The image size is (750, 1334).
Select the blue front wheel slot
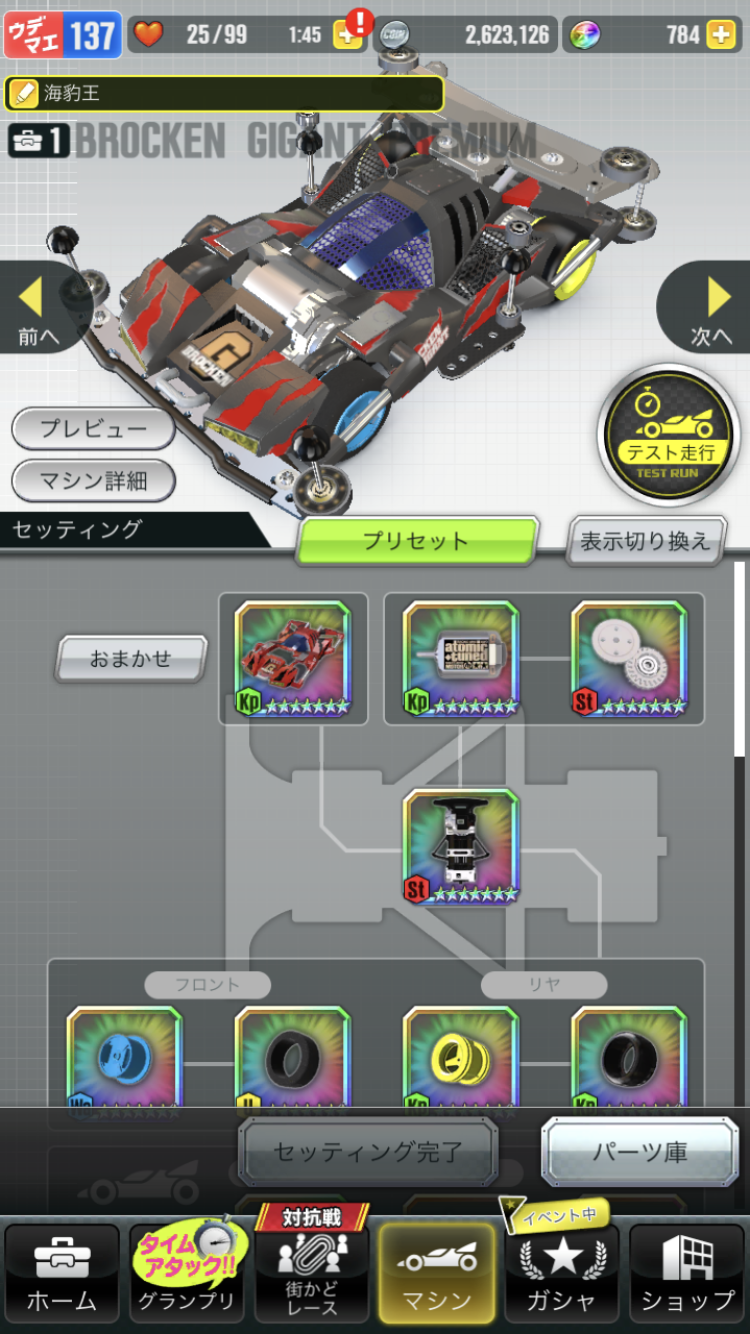[x=125, y=1060]
